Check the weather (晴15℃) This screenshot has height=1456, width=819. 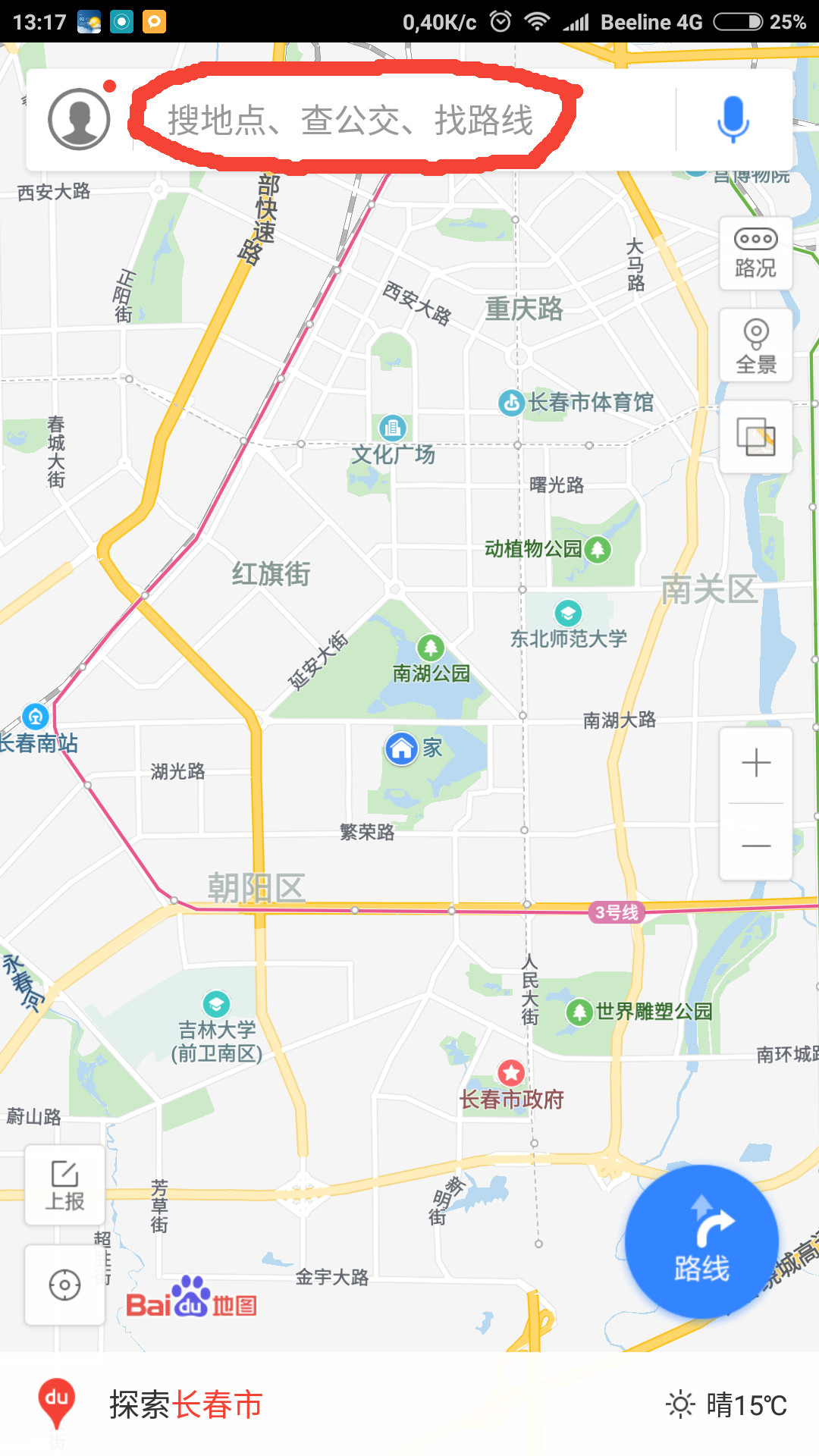[x=728, y=1404]
